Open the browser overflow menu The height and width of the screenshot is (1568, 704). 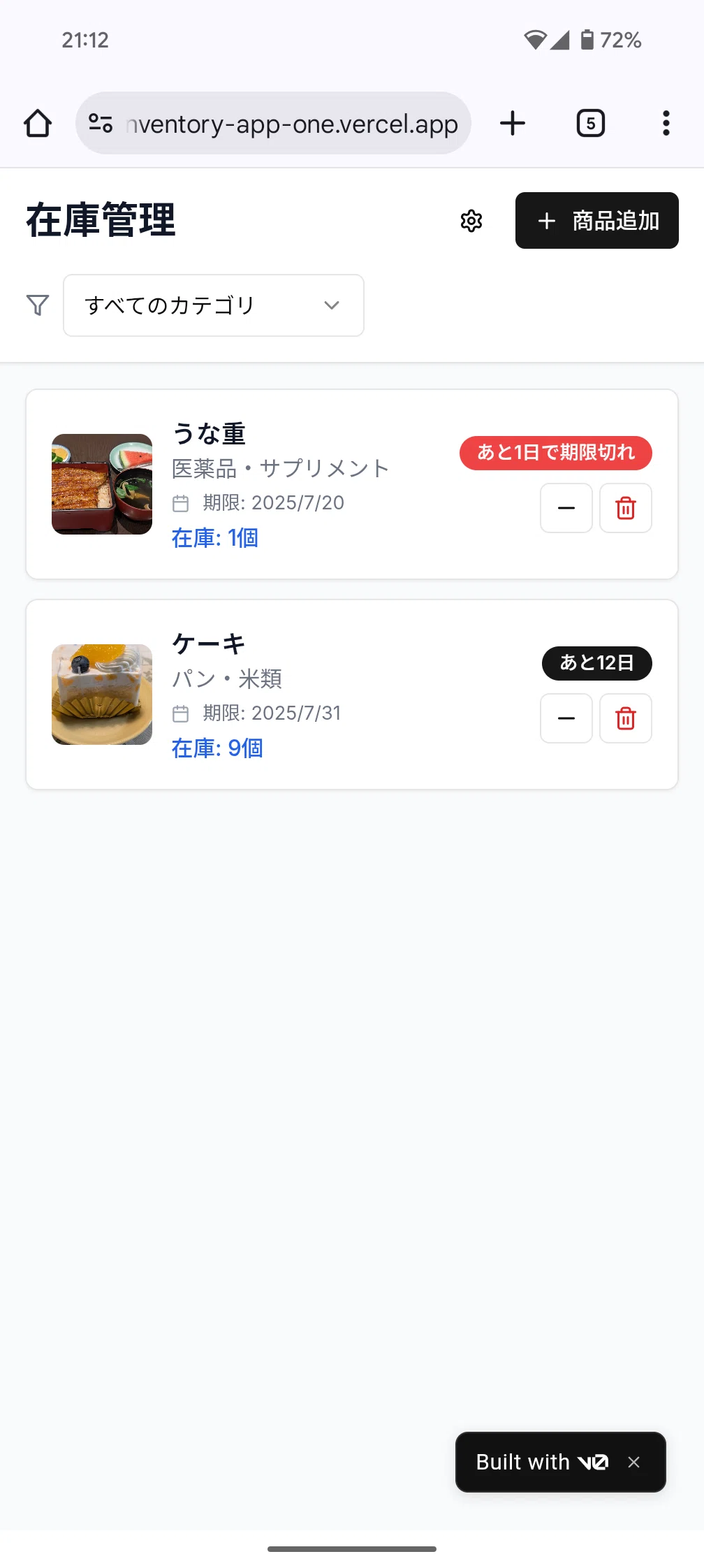(x=666, y=124)
